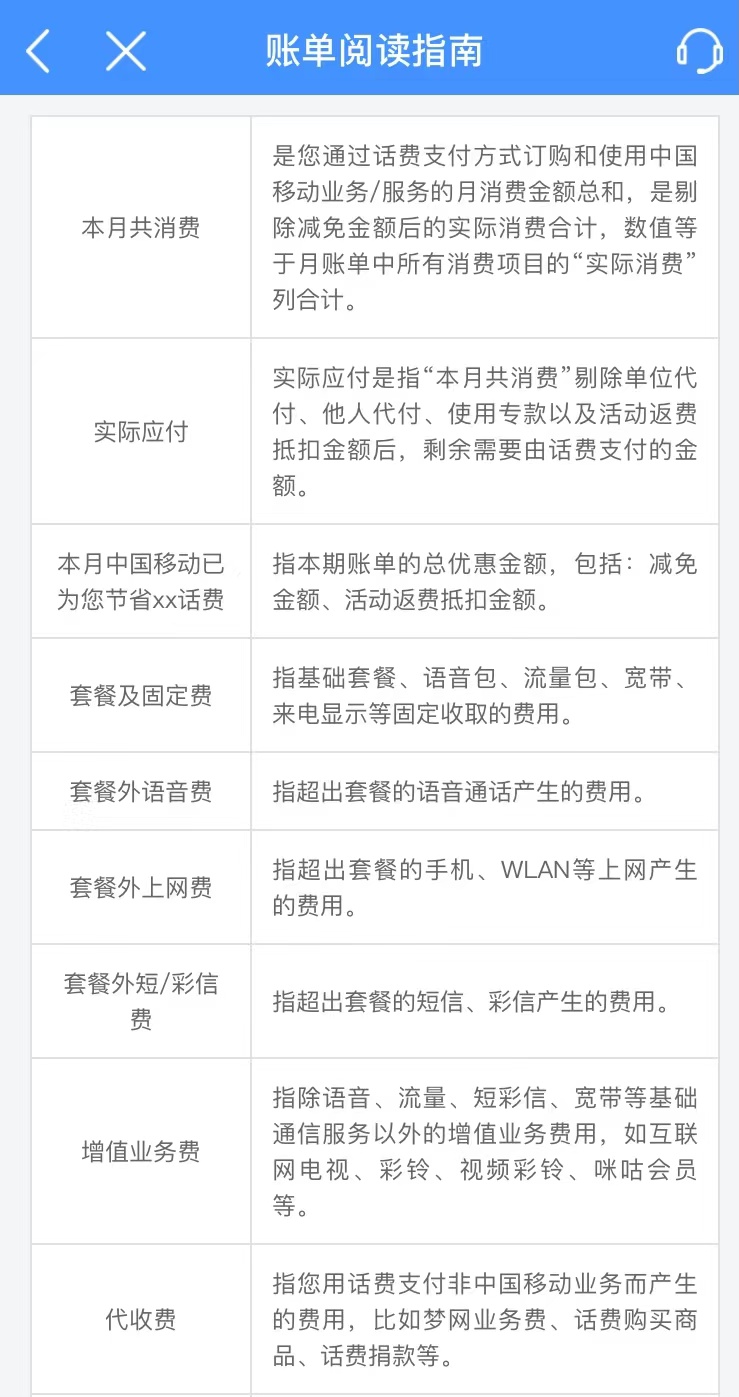Select the 套餐外语音费 label
739x1397 pixels.
tap(139, 790)
